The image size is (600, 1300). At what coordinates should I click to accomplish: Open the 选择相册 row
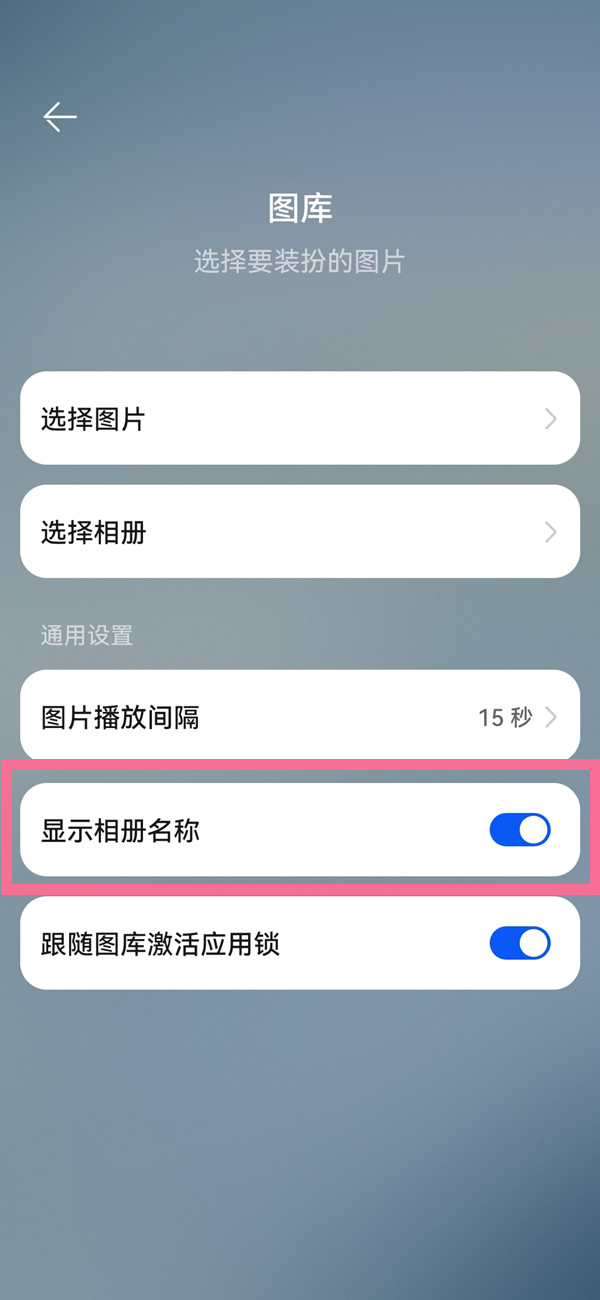tap(300, 531)
